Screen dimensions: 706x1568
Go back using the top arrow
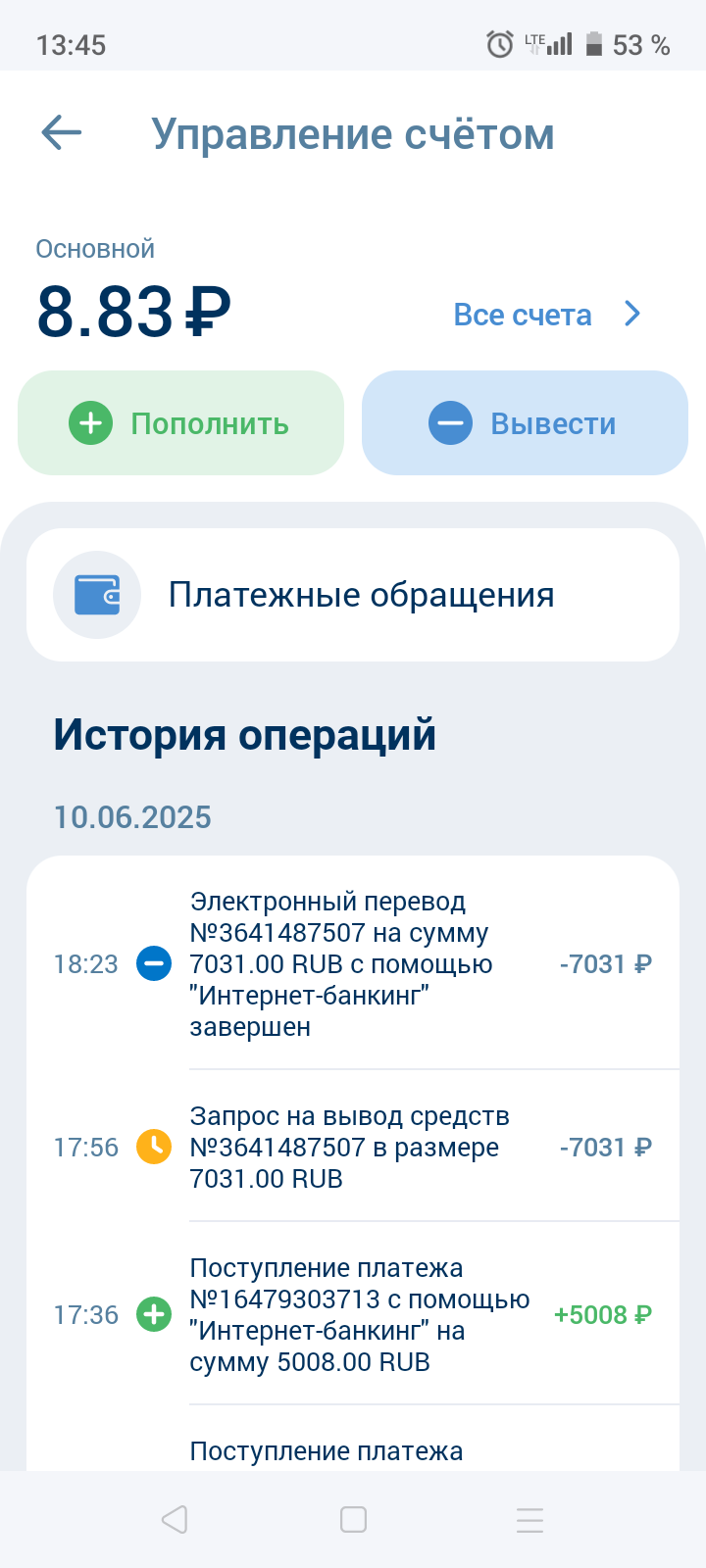tap(62, 133)
